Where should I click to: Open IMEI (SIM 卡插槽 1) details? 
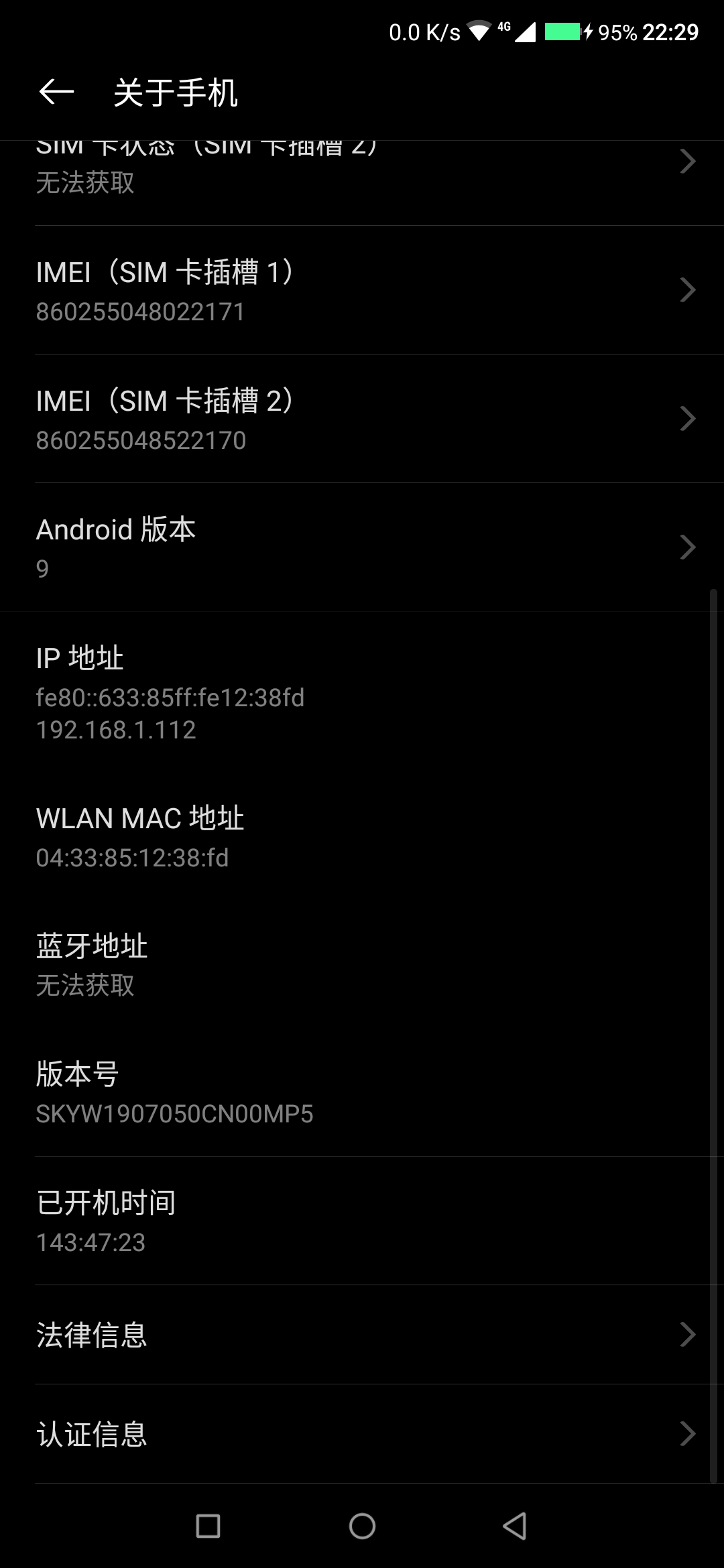362,290
